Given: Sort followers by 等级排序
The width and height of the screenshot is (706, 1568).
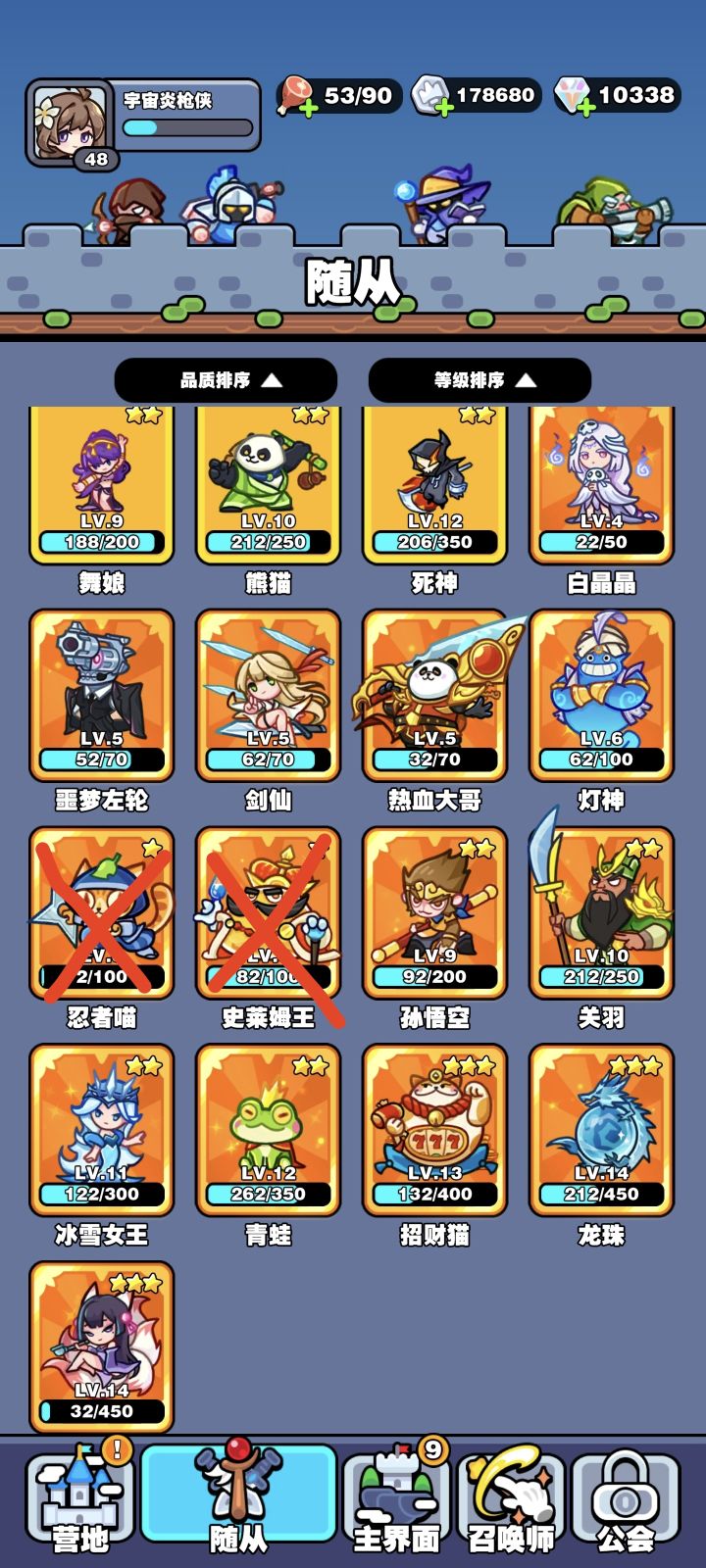Looking at the screenshot, I should tap(479, 380).
